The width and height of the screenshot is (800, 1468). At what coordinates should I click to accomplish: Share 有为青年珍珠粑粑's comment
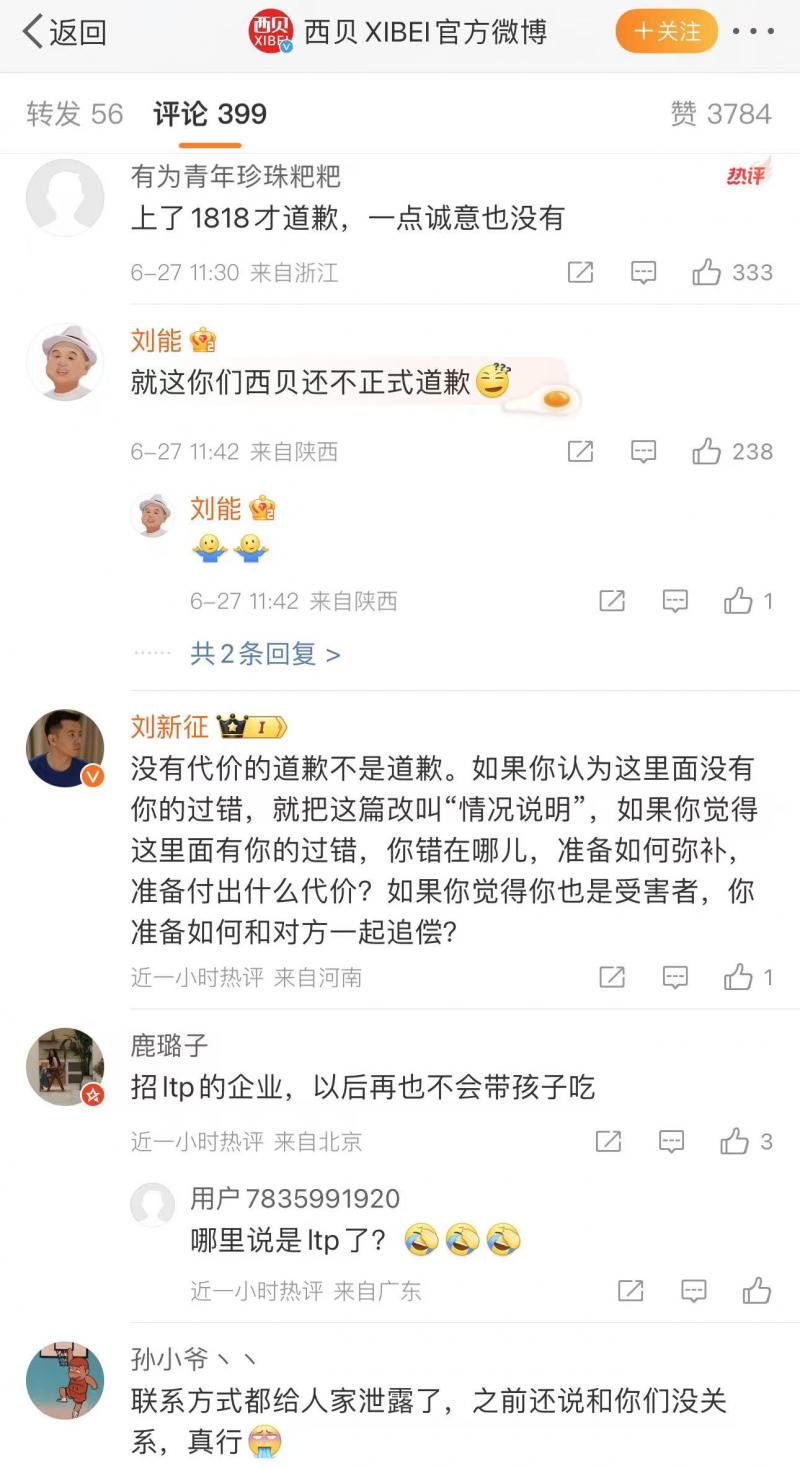580,272
